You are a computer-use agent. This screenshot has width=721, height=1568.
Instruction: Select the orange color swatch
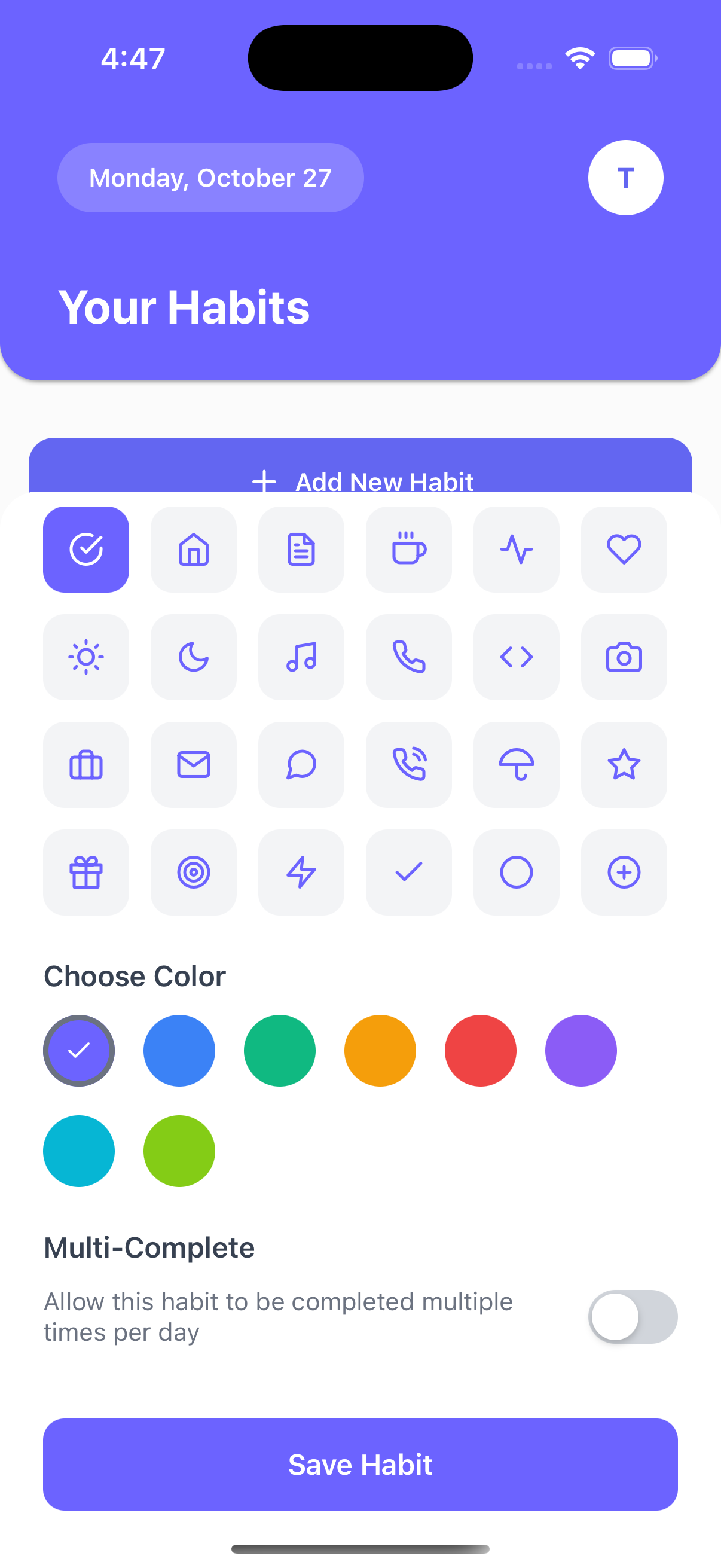[380, 1050]
